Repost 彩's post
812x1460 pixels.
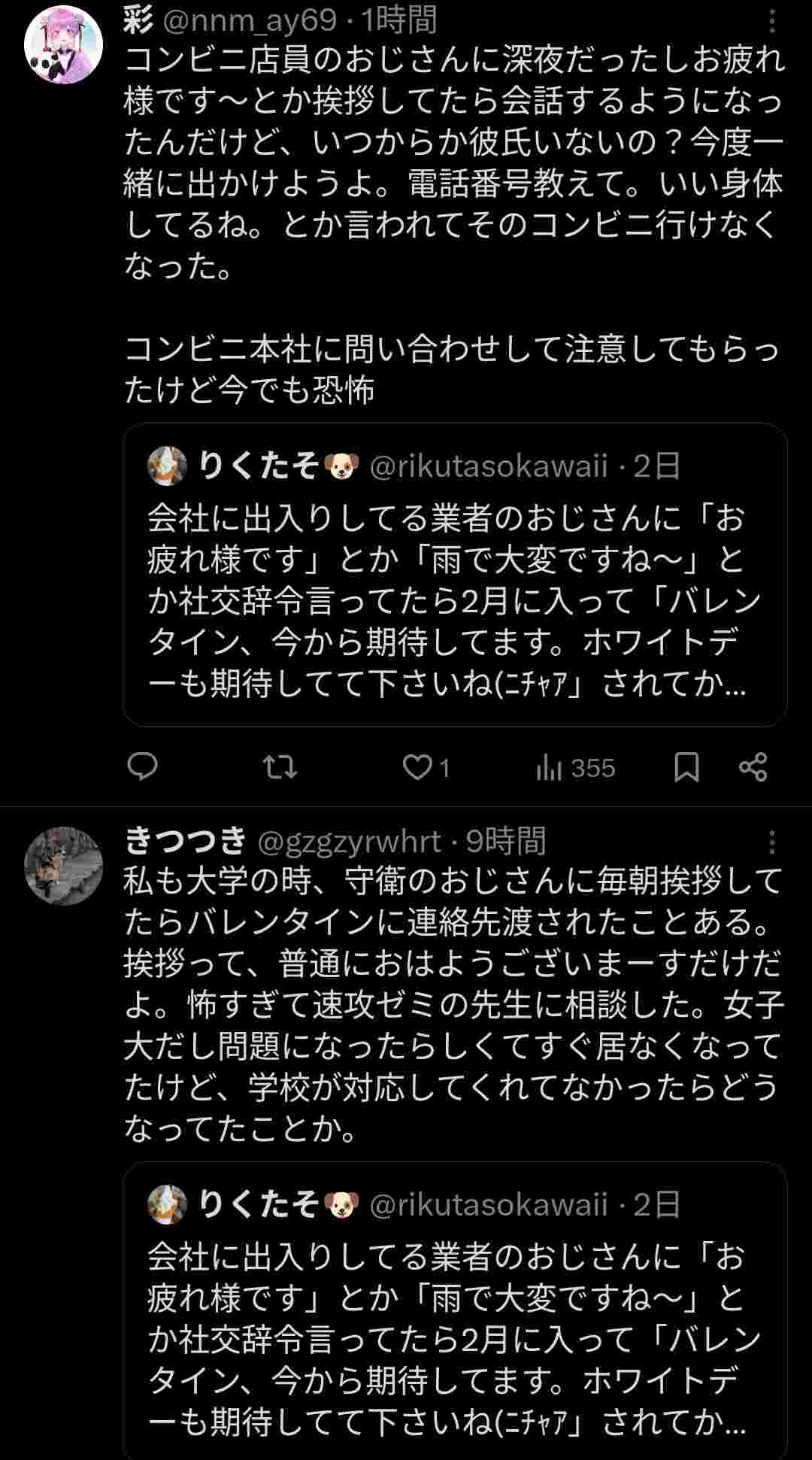click(x=280, y=767)
